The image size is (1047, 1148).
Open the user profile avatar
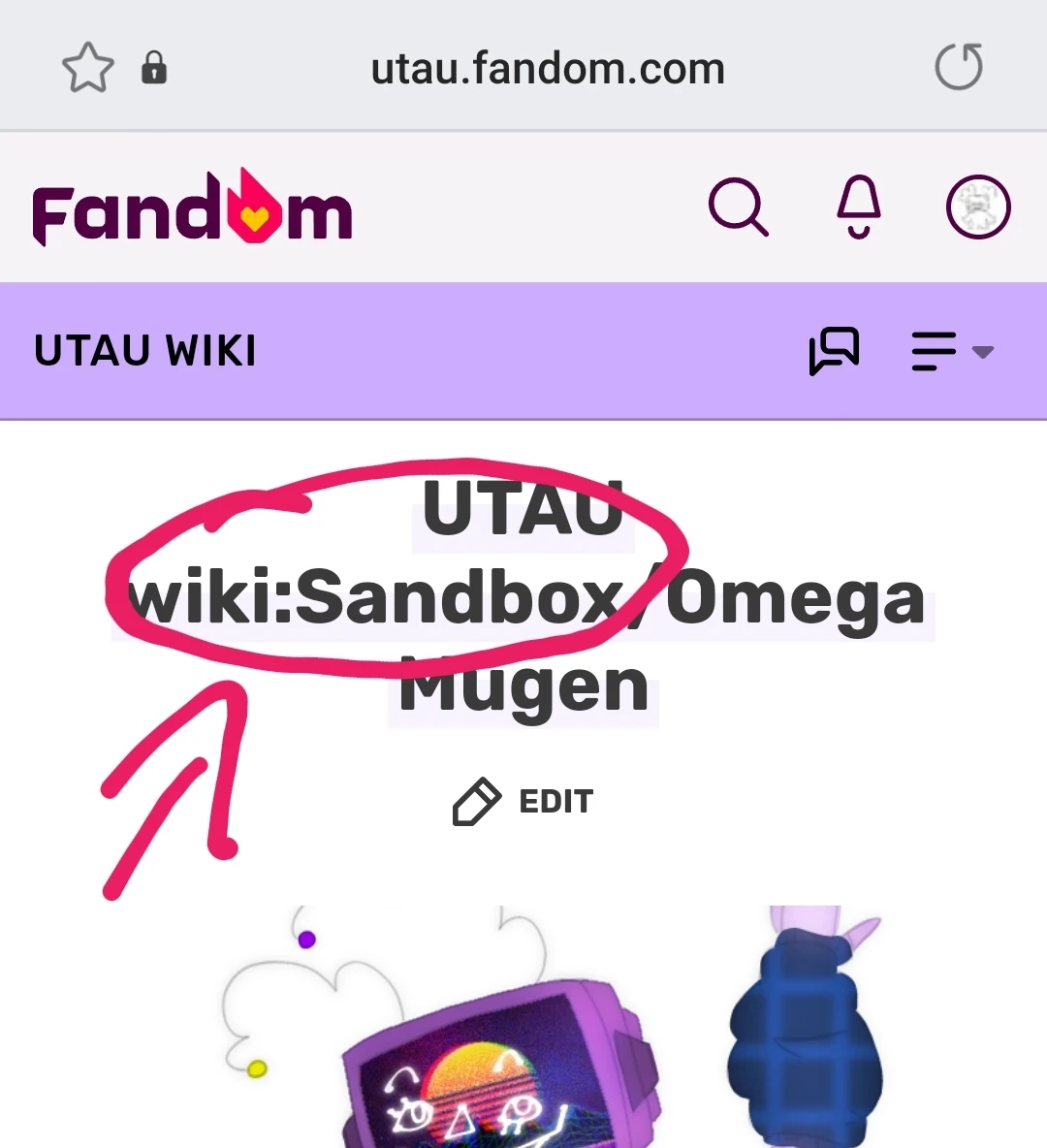(x=977, y=207)
